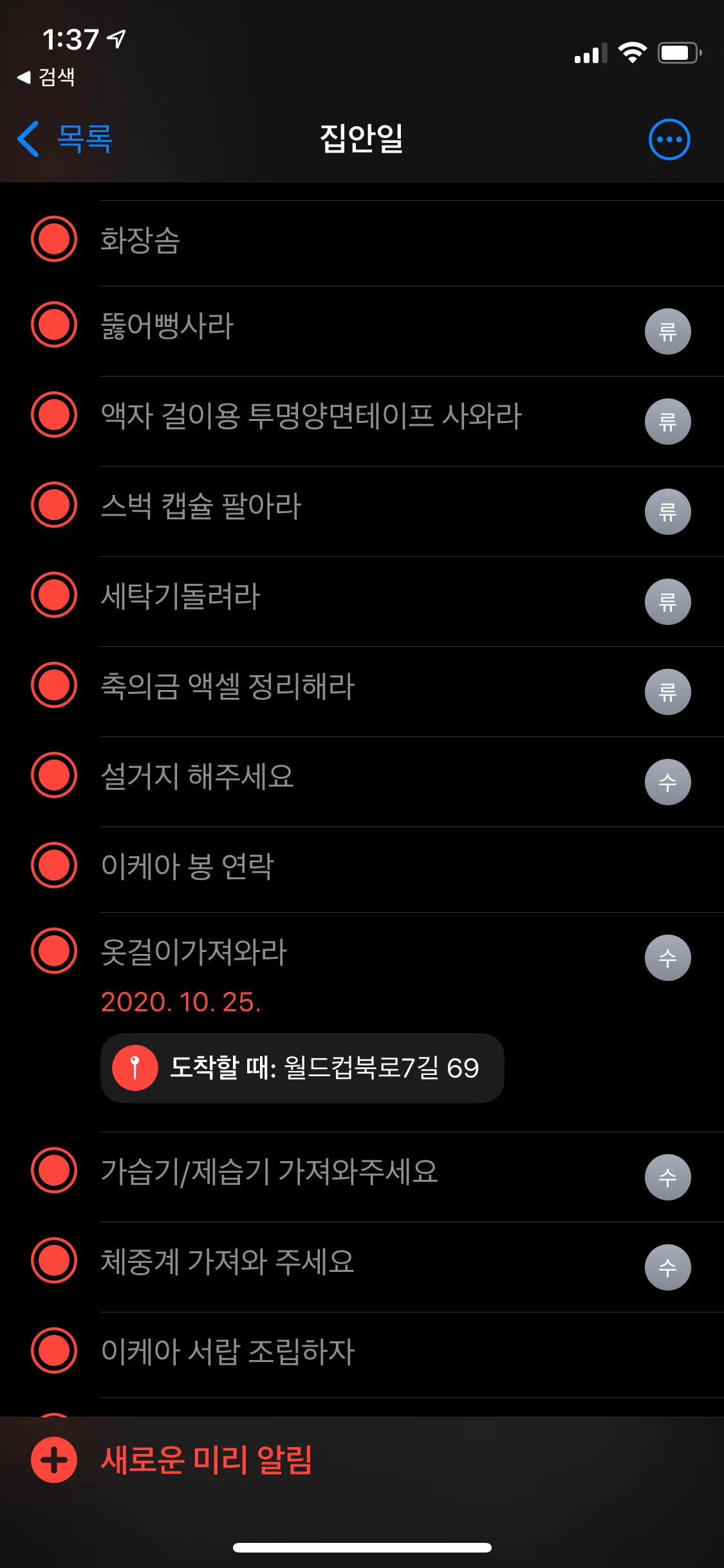
Task: Open location chip 월드컵북로7길 69
Action: point(302,1068)
